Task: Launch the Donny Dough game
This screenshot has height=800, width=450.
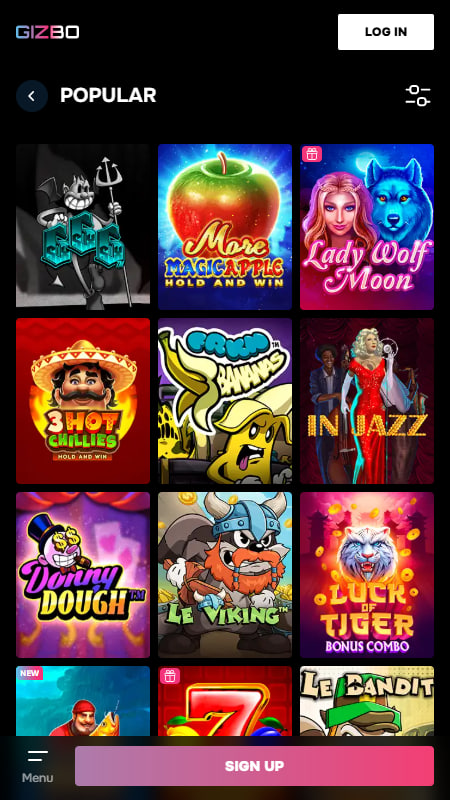Action: [x=83, y=575]
